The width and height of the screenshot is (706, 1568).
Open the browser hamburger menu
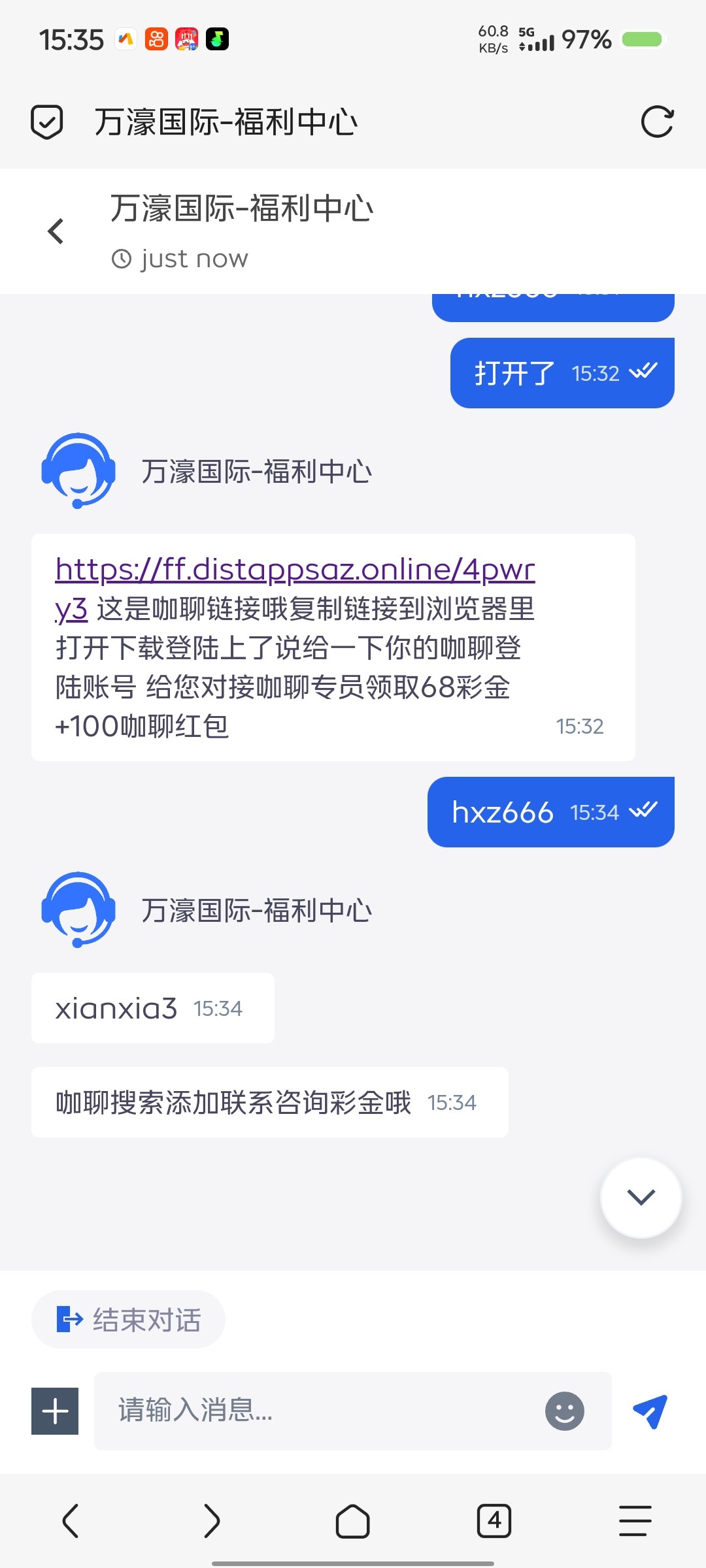pos(635,1521)
